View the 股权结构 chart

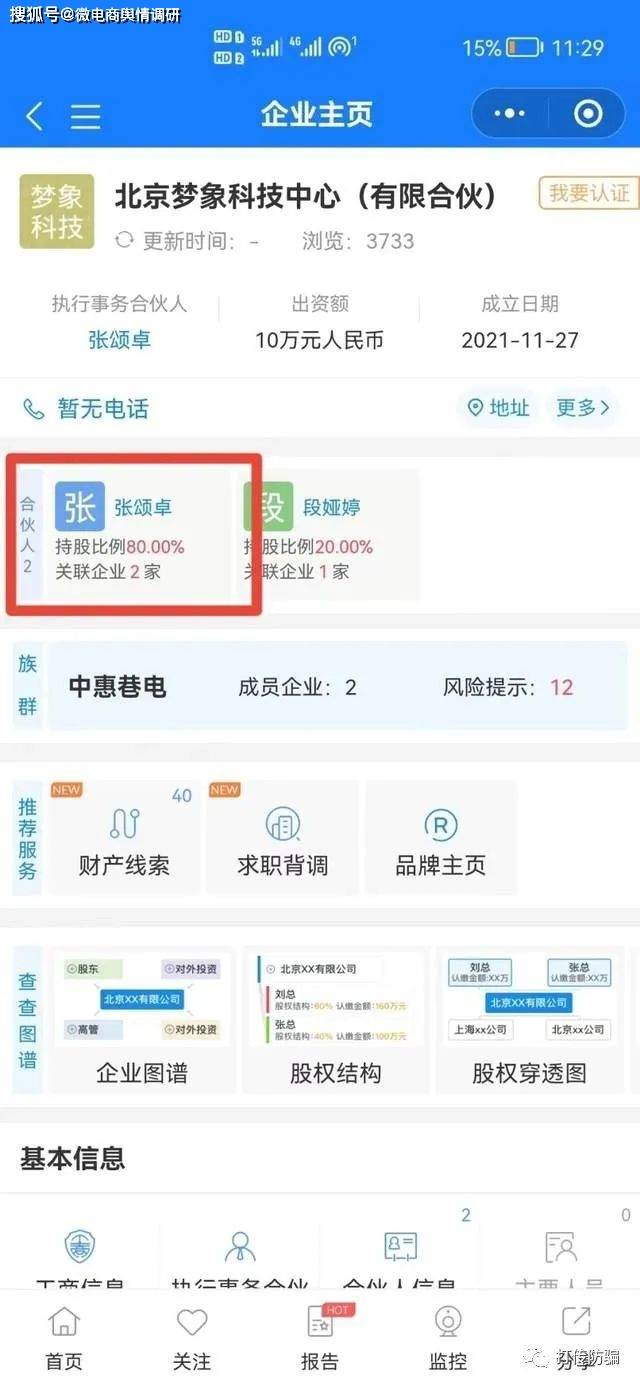pyautogui.click(x=335, y=1020)
